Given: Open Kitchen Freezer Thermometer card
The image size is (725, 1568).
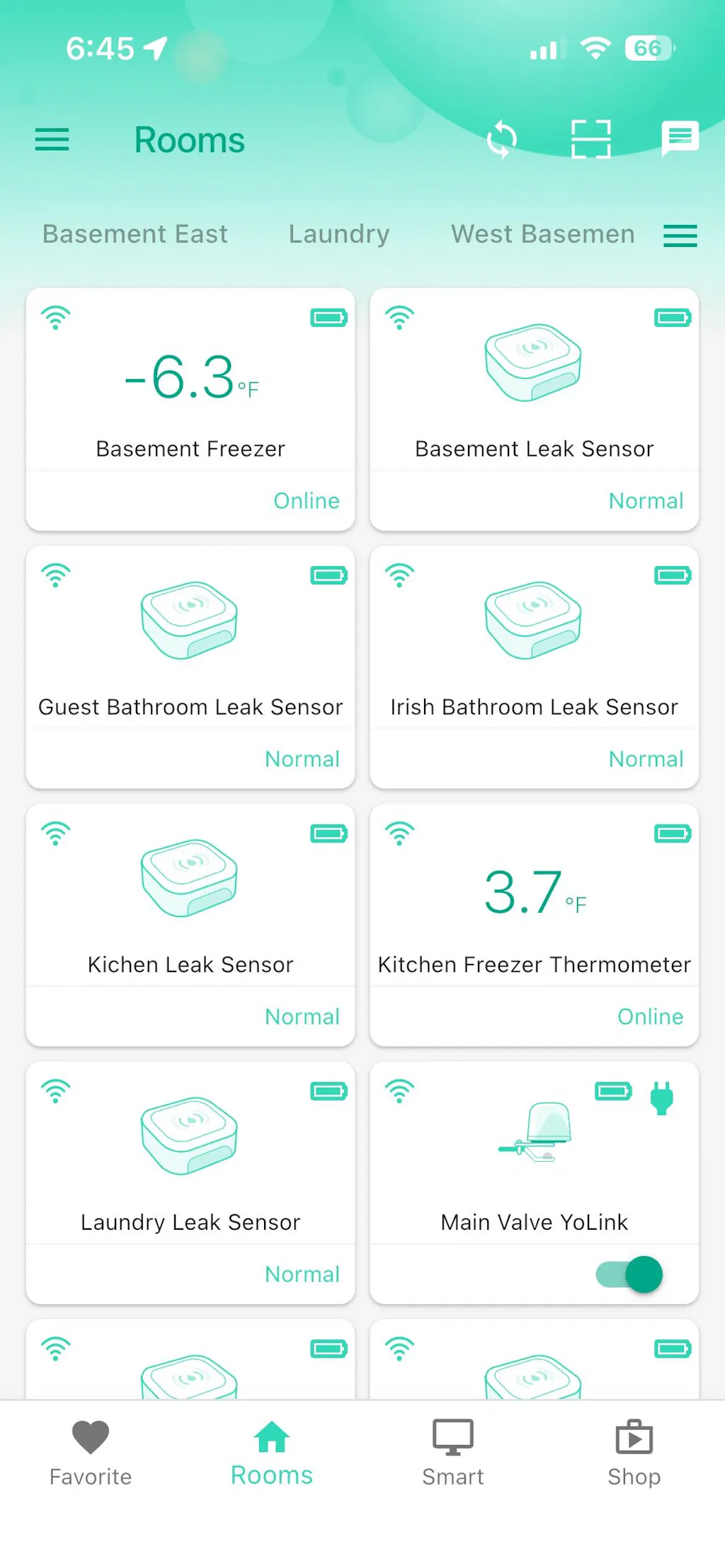Looking at the screenshot, I should (534, 924).
